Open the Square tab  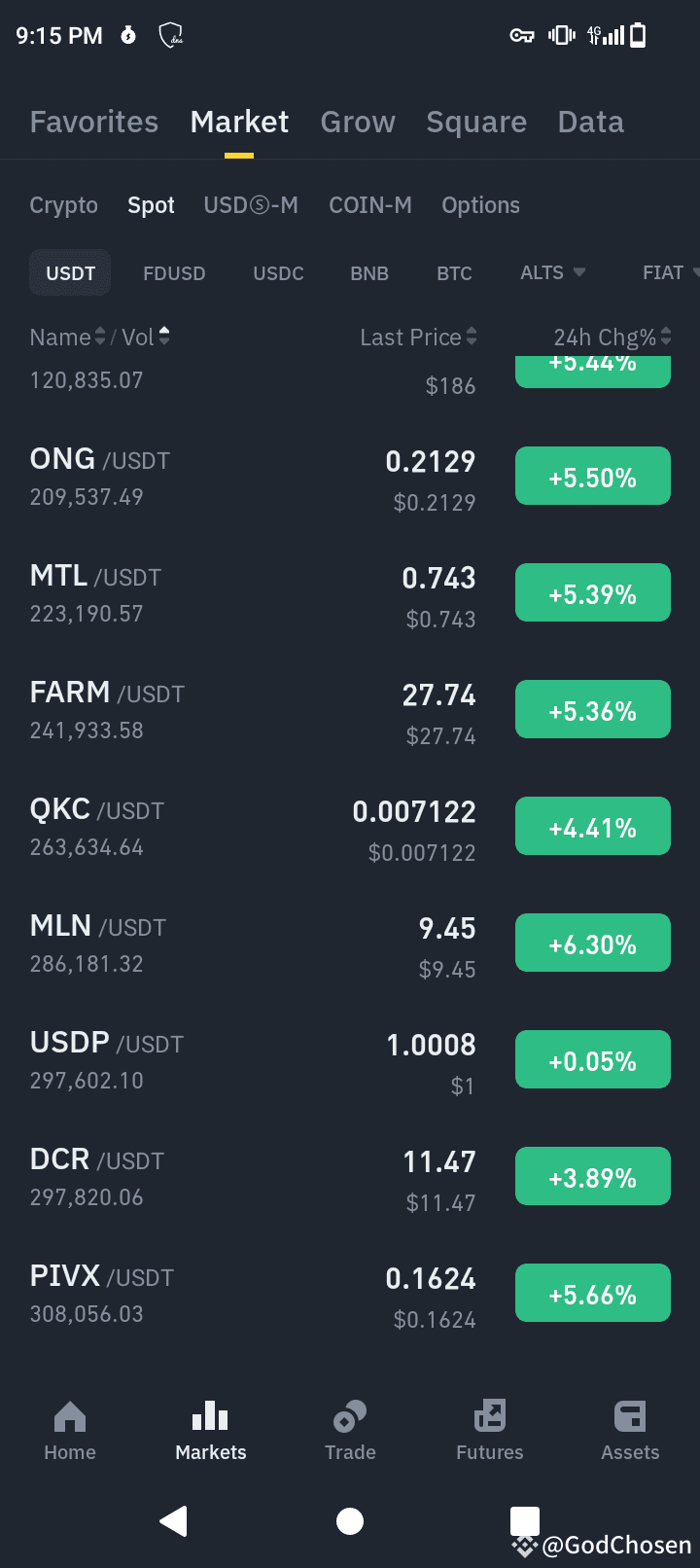click(x=475, y=122)
